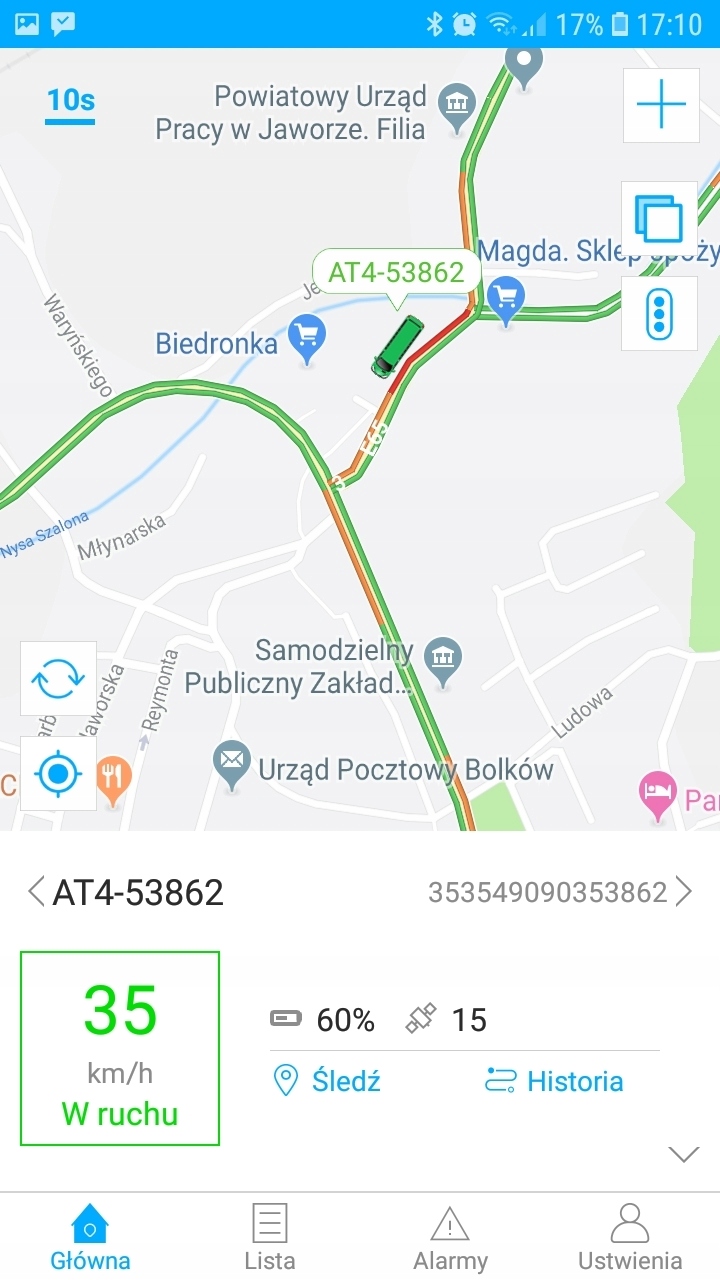Start tracking with Śledź
Screen dimensions: 720x1280
(327, 1081)
